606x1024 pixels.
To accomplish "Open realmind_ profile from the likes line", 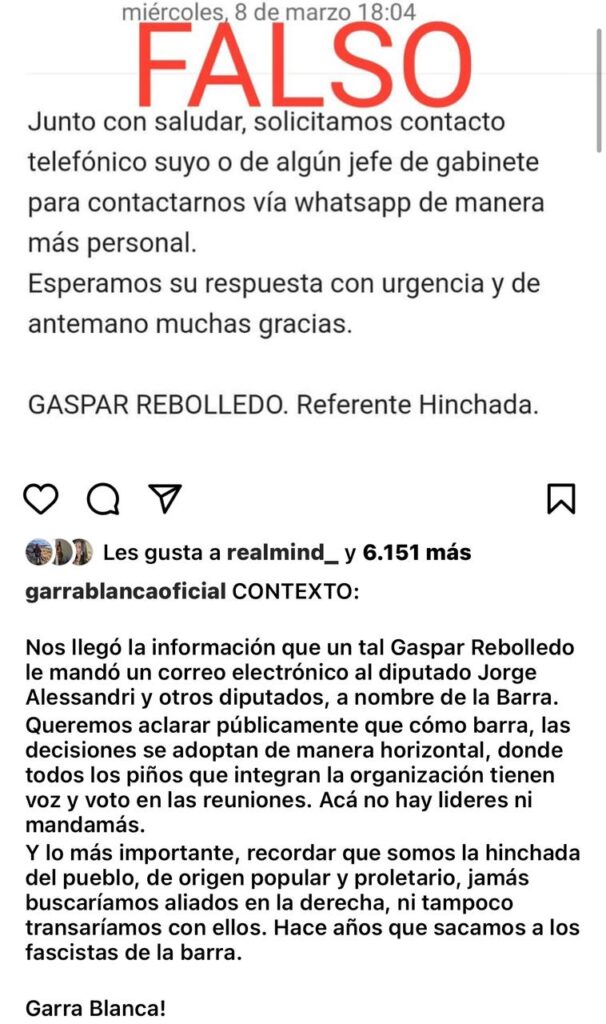I will (282, 552).
